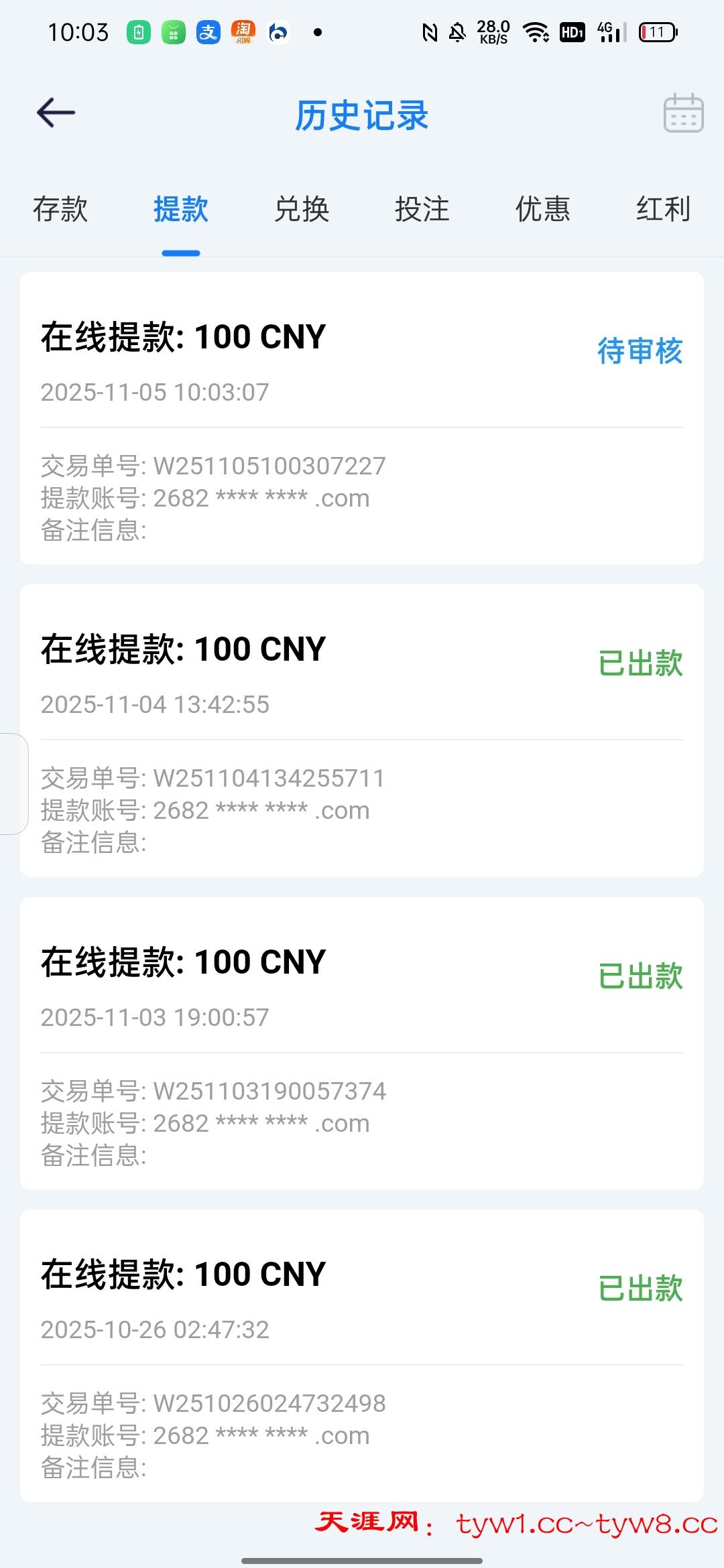This screenshot has height=1568, width=724.
Task: Show the 优惠 tab
Action: point(542,209)
